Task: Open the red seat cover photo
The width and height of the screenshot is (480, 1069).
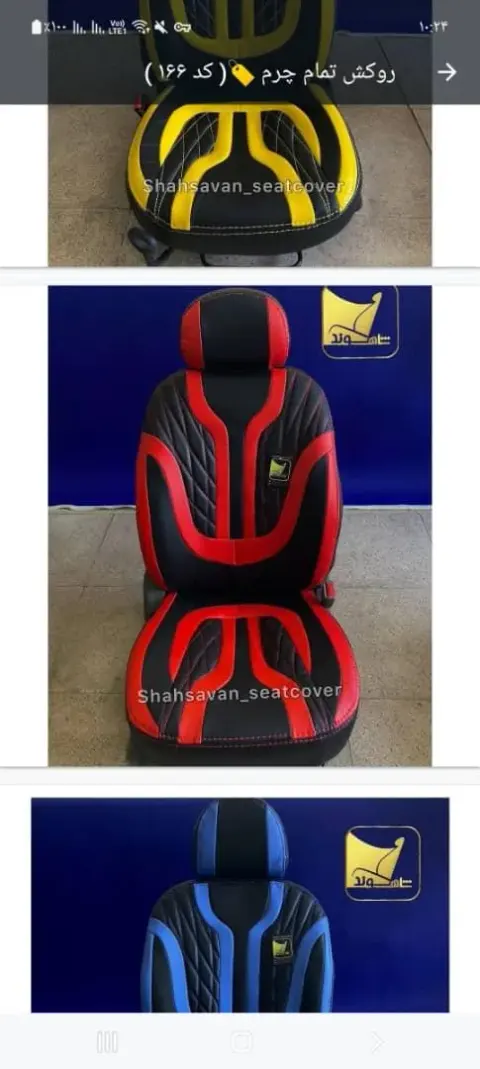Action: click(239, 526)
